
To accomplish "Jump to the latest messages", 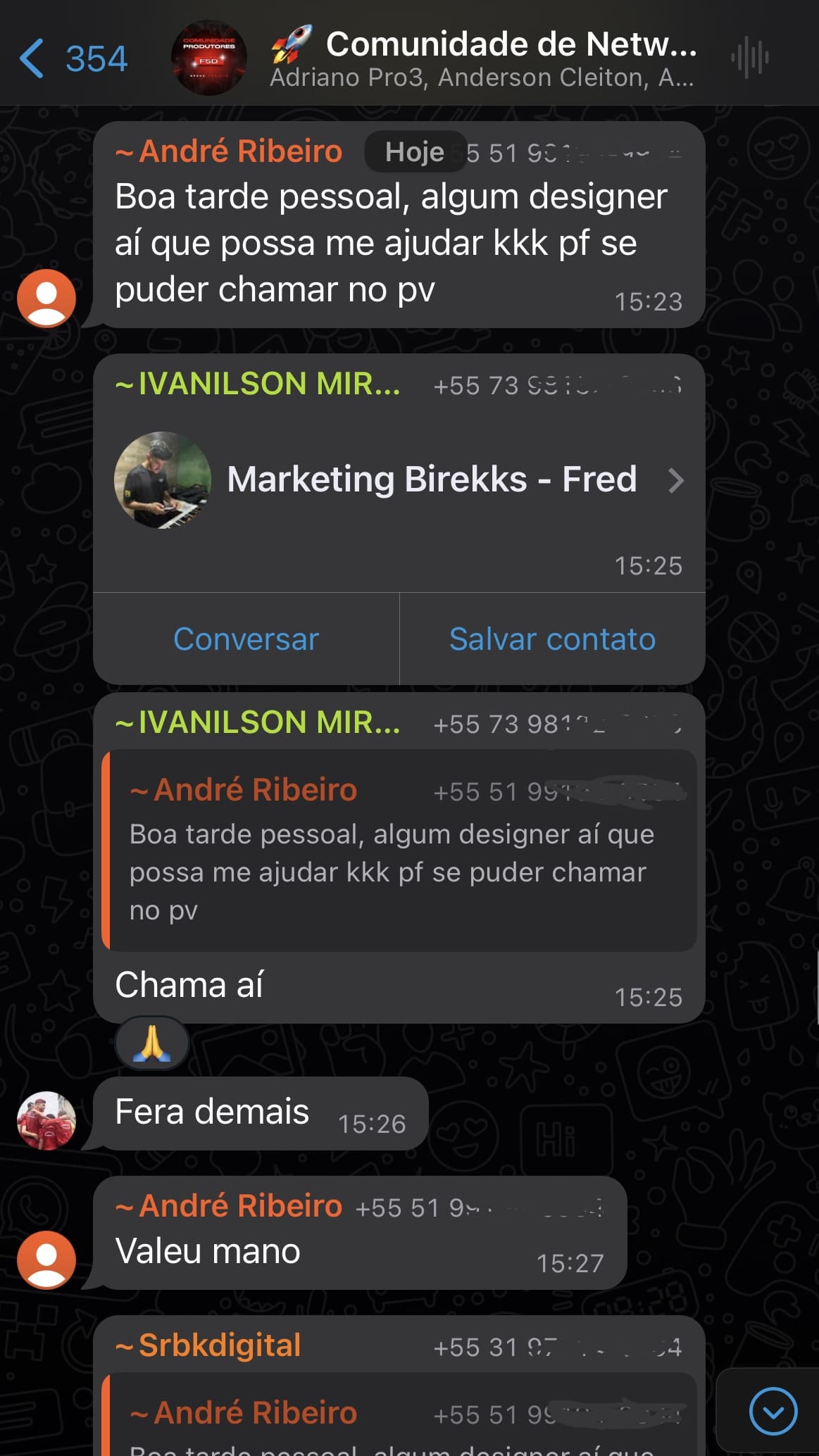I will click(773, 1411).
